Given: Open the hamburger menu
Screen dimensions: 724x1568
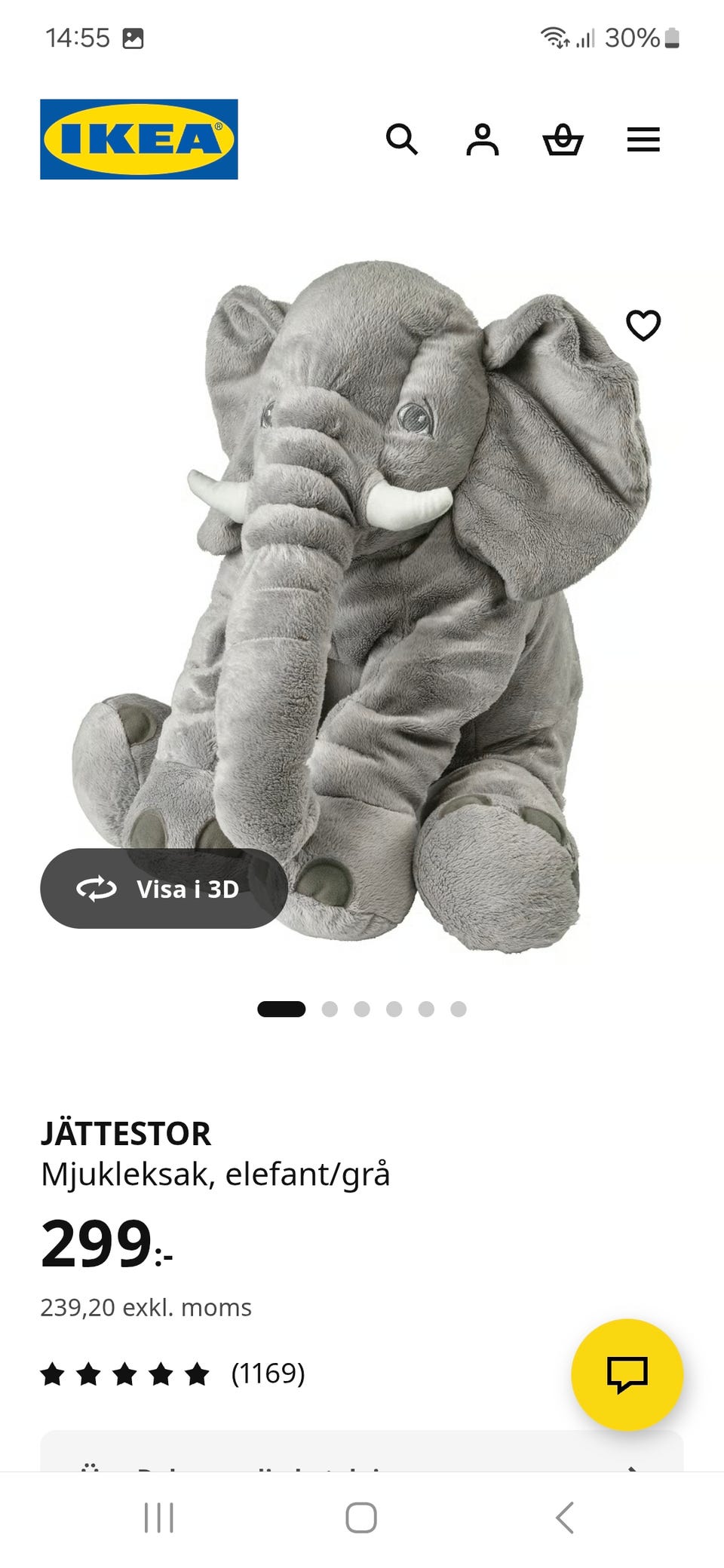Looking at the screenshot, I should click(643, 139).
